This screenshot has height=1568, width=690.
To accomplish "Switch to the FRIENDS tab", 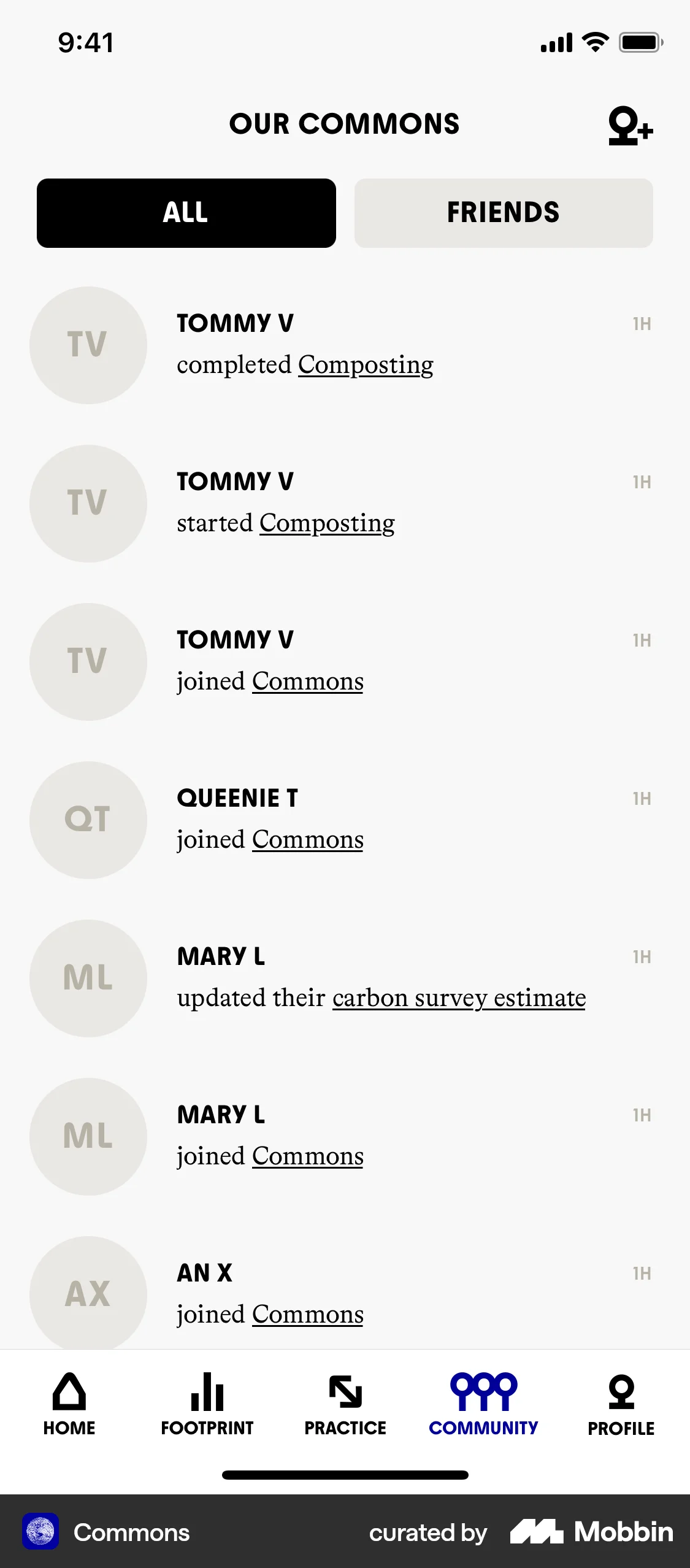I will point(504,212).
